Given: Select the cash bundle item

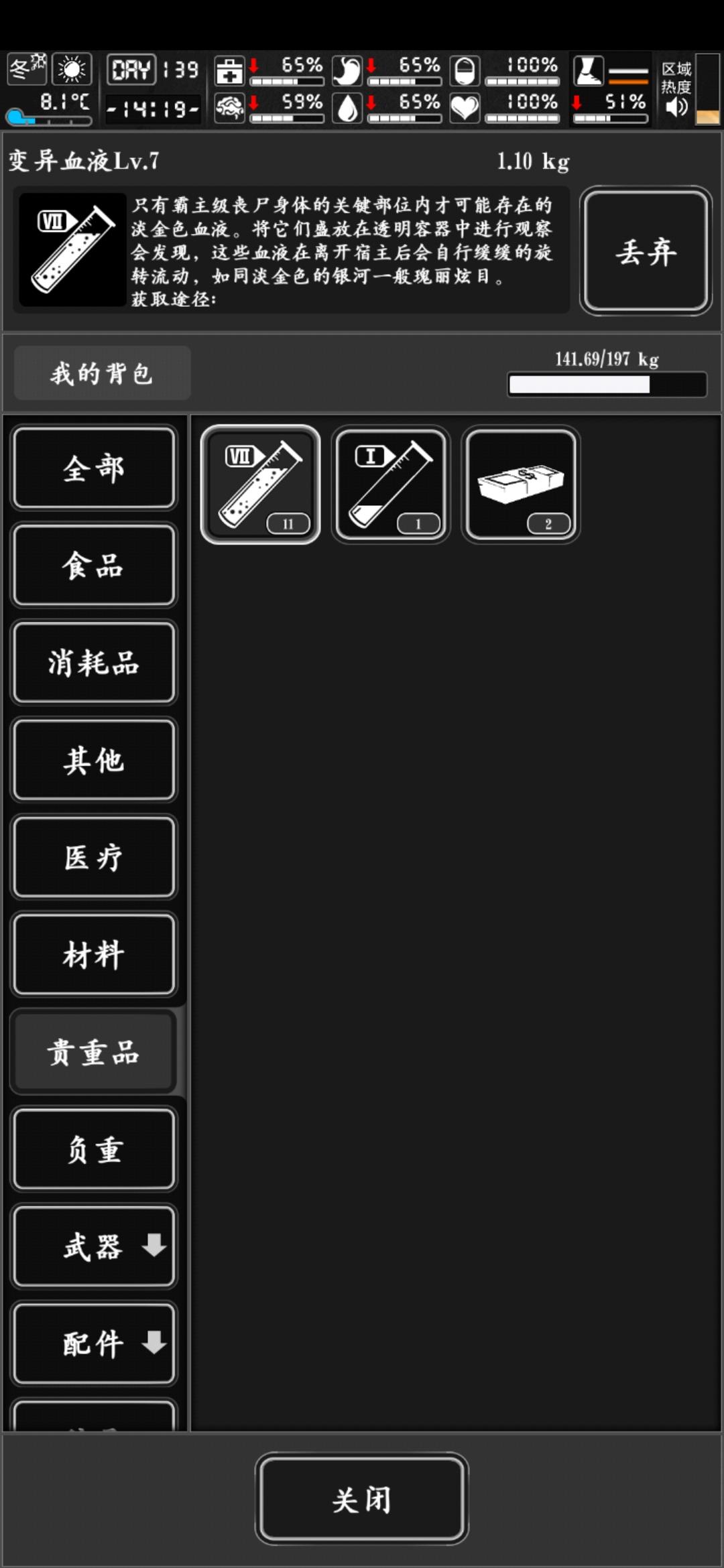Looking at the screenshot, I should click(521, 484).
